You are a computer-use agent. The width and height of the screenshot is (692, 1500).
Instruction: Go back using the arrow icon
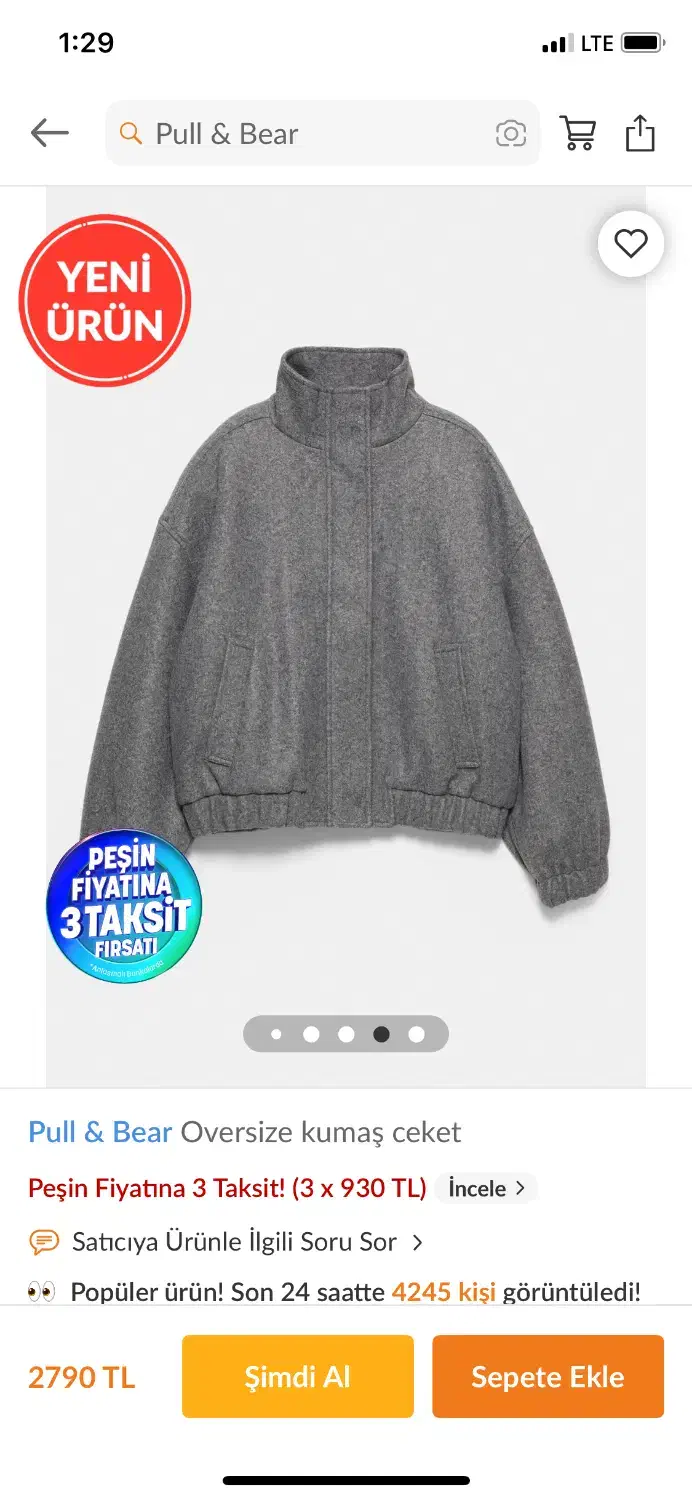(49, 133)
